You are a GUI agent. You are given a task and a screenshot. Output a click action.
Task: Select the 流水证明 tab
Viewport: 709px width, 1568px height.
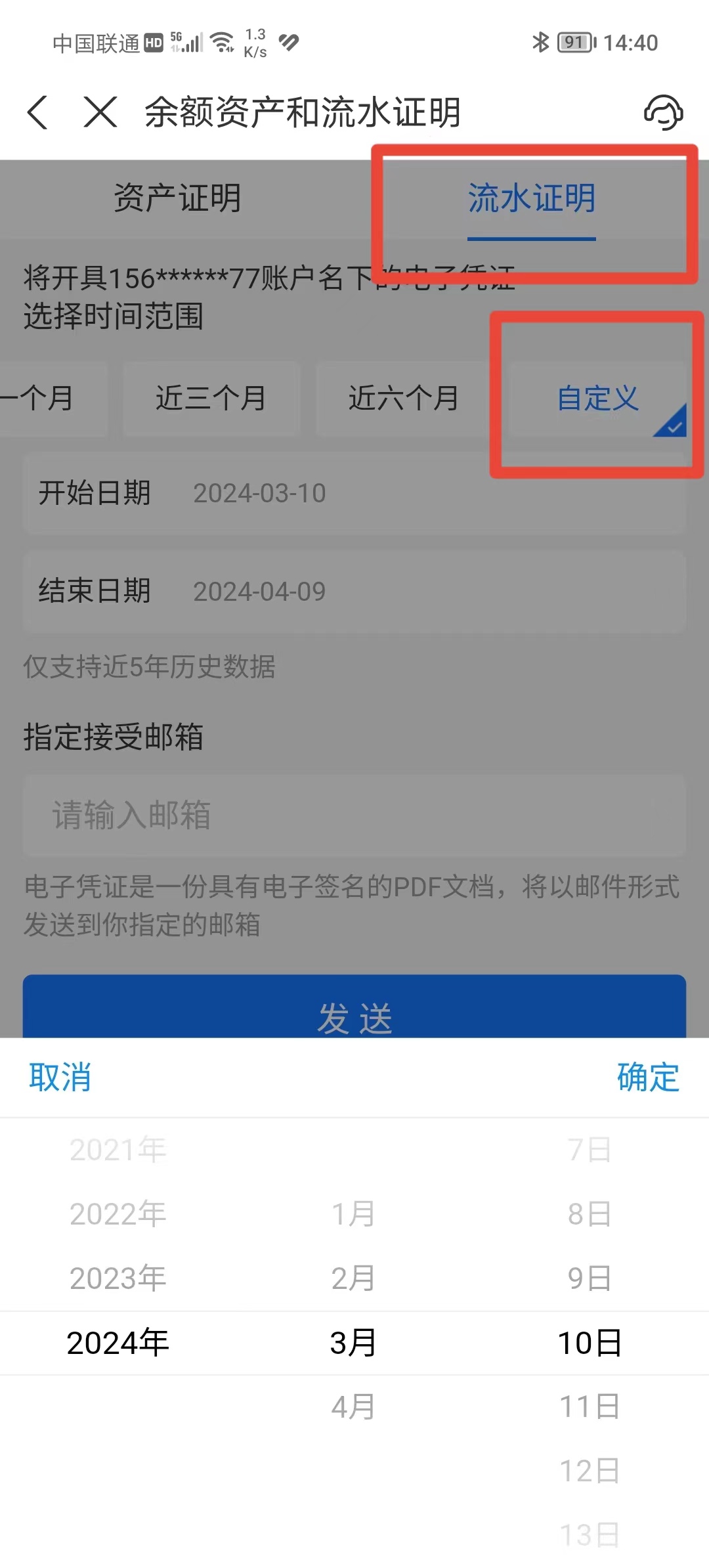pyautogui.click(x=531, y=198)
